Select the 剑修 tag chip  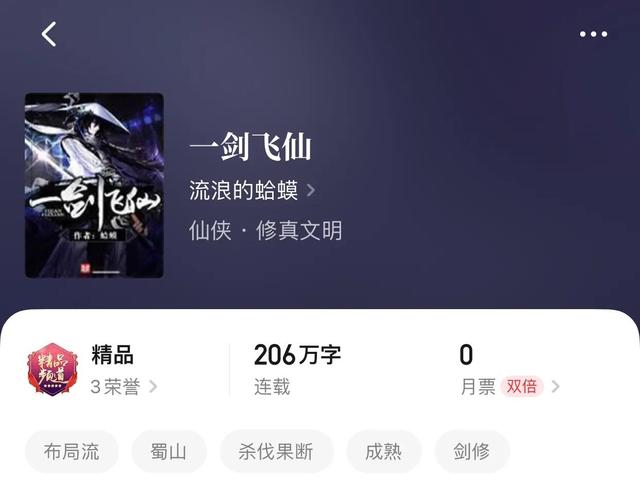[x=472, y=451]
